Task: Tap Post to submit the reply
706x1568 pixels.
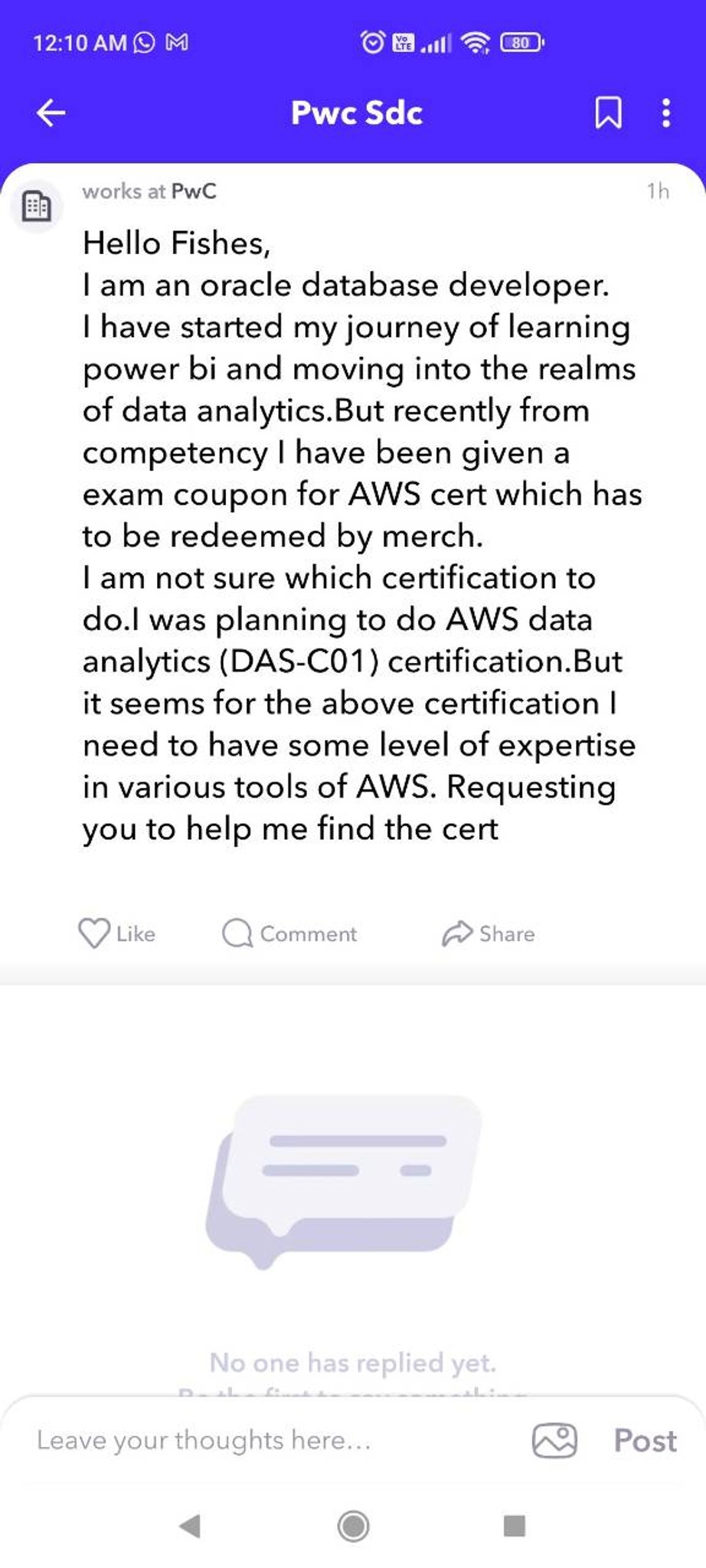Action: coord(645,1440)
